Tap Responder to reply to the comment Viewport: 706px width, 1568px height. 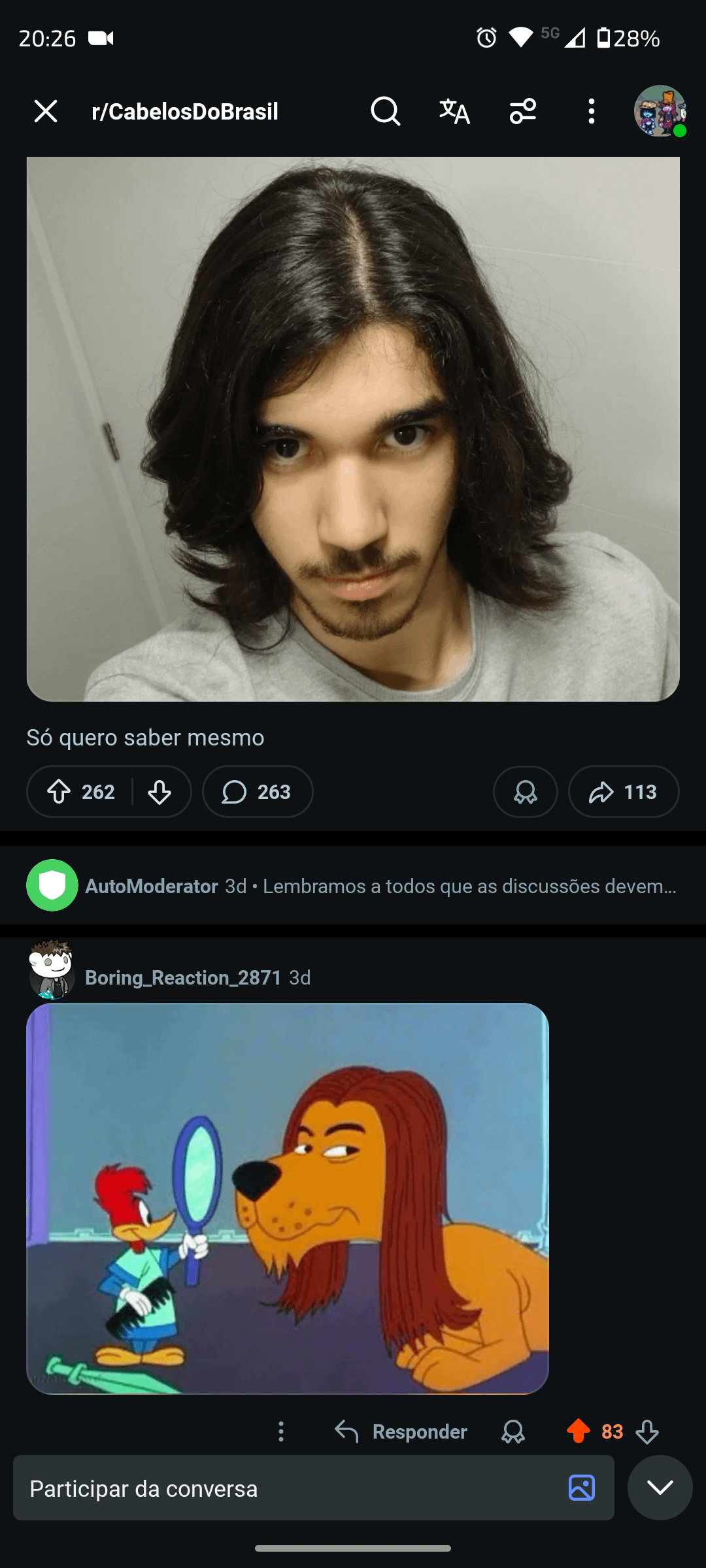pyautogui.click(x=401, y=1431)
